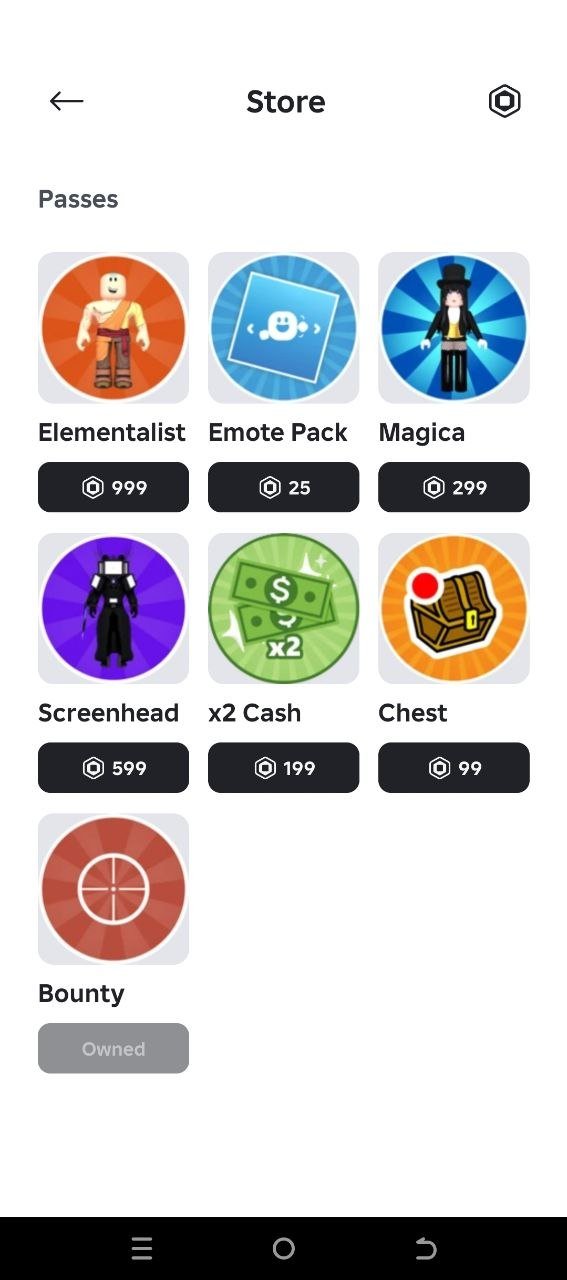Buy Chest for 99 Robux
The image size is (567, 1280).
click(x=454, y=768)
